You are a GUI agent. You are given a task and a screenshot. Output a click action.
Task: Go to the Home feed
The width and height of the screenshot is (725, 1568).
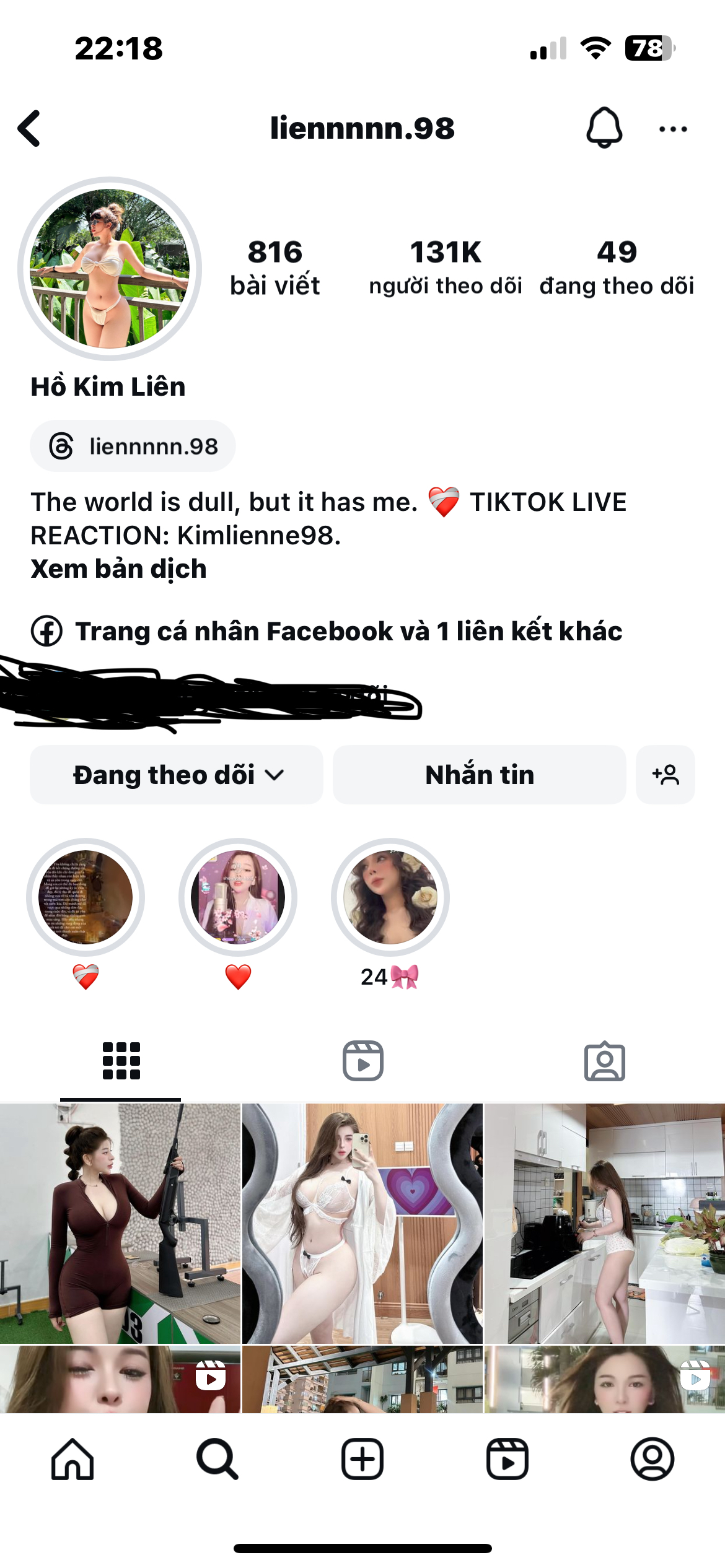(72, 1459)
